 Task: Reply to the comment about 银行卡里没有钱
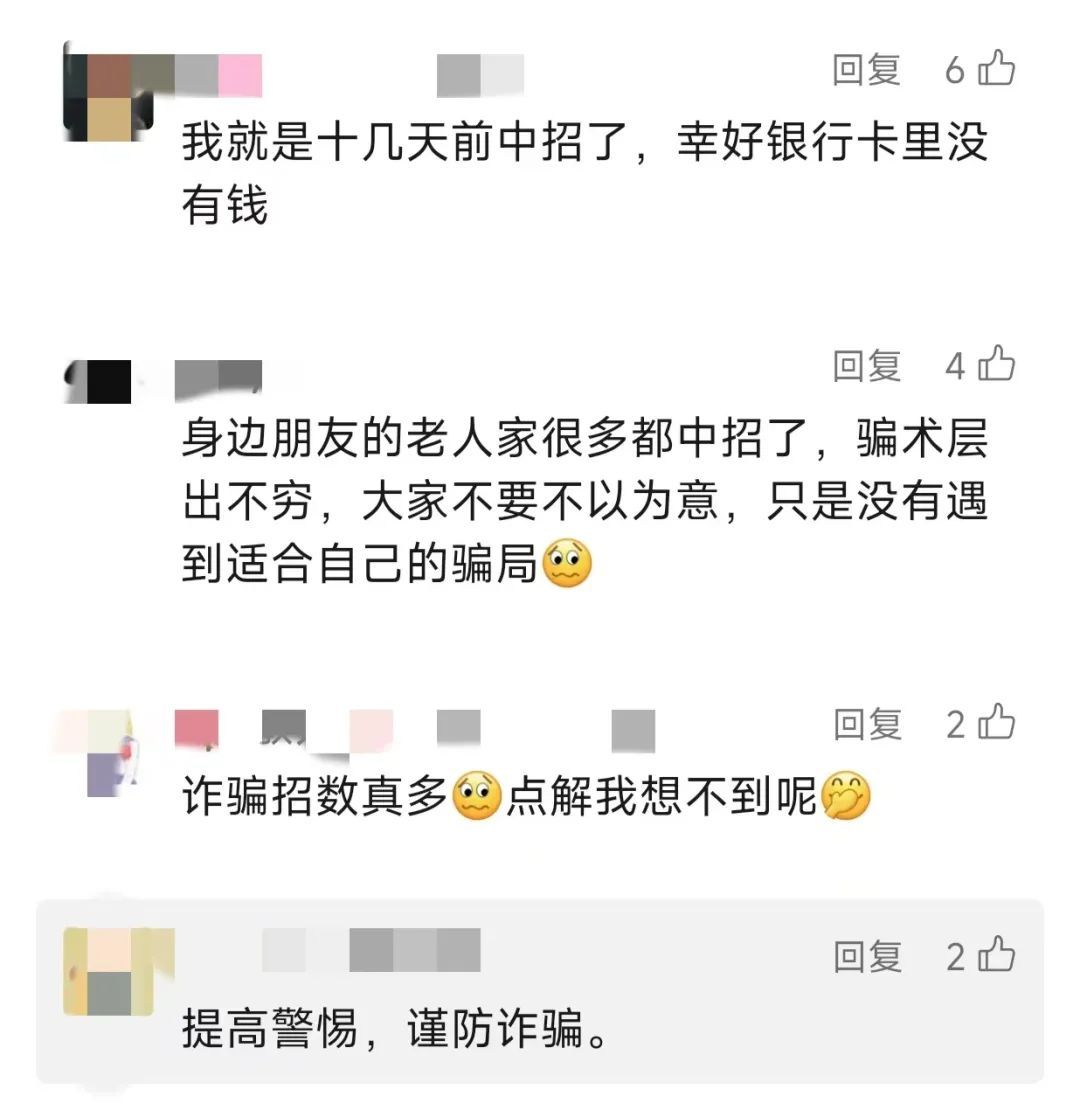coord(866,70)
